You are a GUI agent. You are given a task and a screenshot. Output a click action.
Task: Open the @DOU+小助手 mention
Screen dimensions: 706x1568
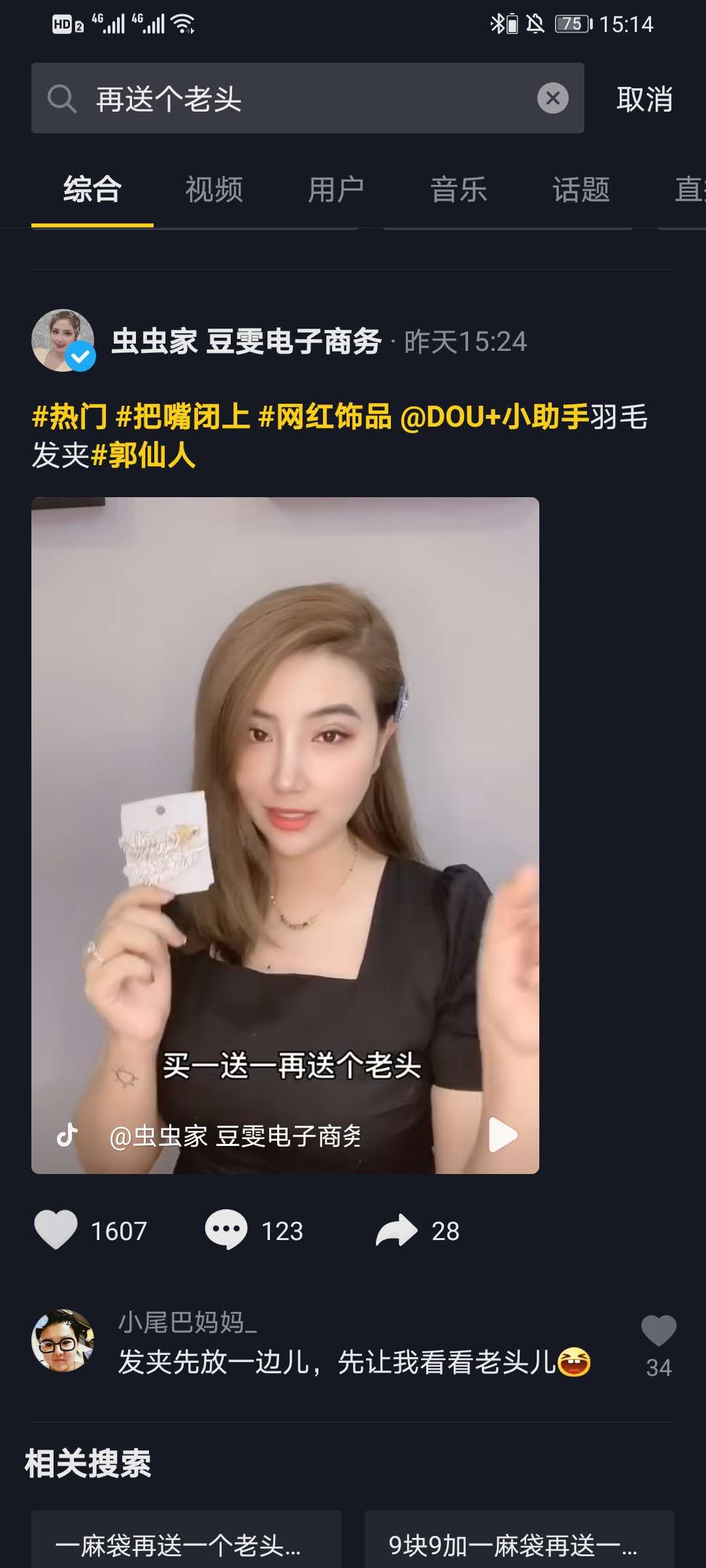[x=494, y=417]
